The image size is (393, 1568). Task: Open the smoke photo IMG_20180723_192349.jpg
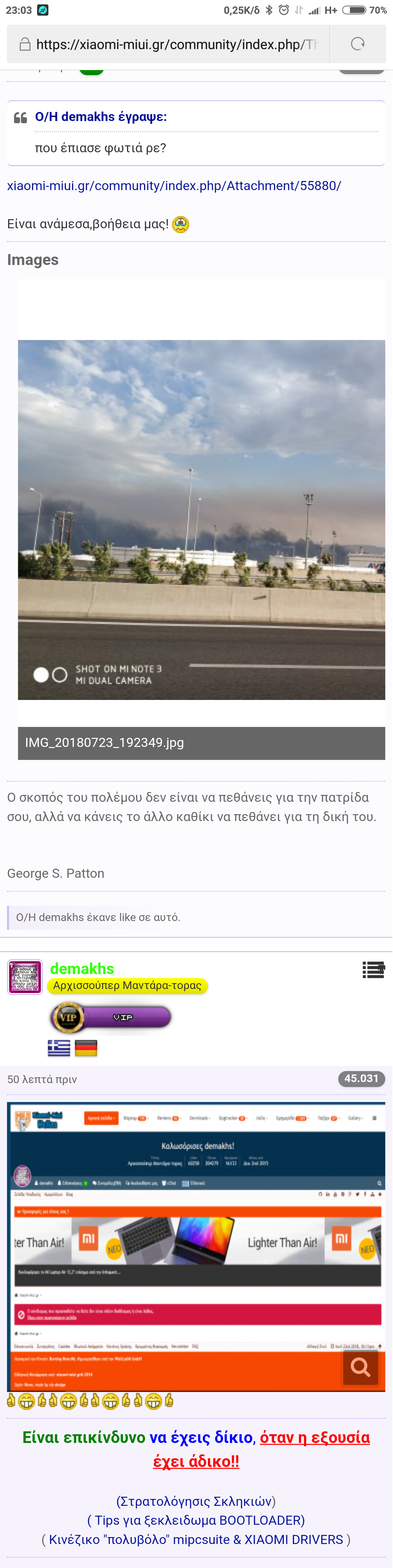click(201, 519)
